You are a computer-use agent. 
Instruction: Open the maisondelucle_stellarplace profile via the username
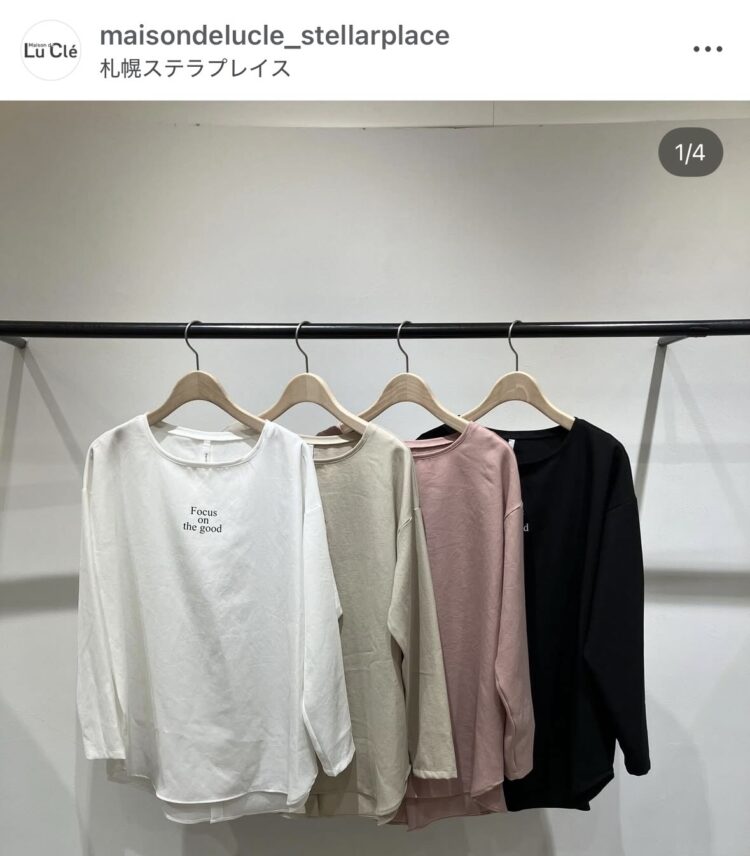[274, 36]
